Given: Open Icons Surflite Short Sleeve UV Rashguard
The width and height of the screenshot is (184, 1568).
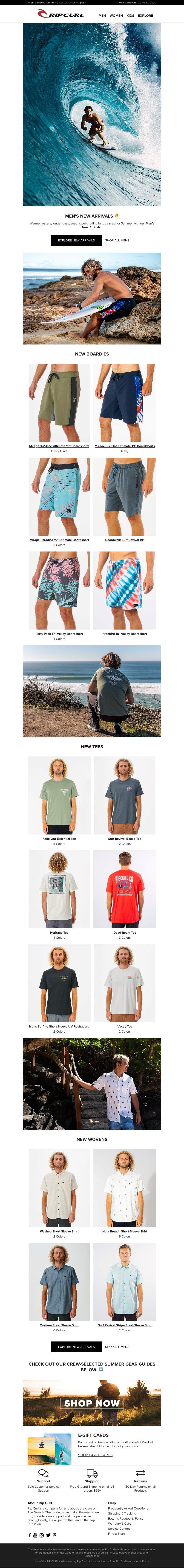Looking at the screenshot, I should [59, 1026].
